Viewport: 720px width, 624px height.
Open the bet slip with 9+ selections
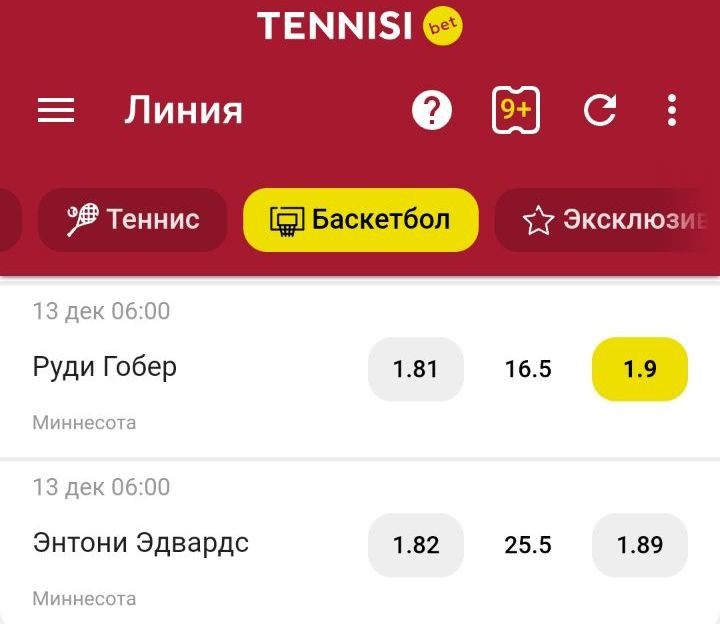click(x=516, y=110)
